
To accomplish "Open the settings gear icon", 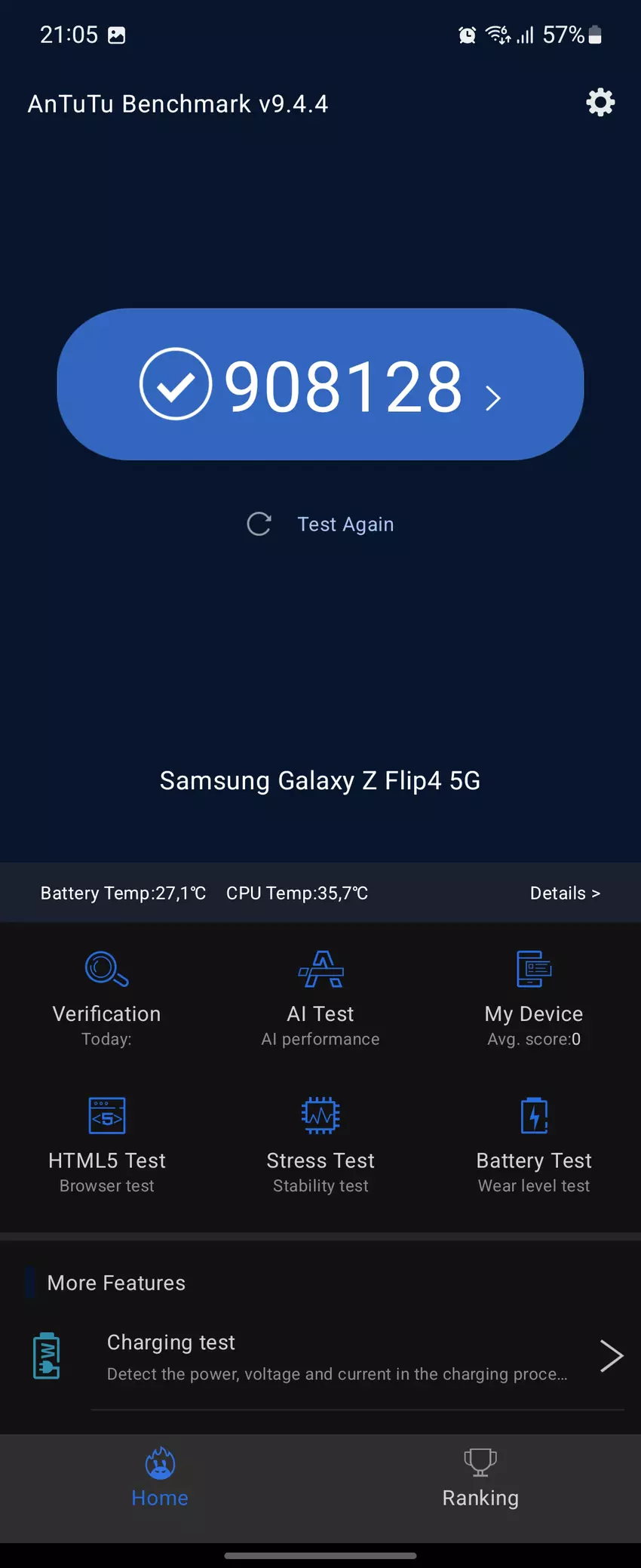I will click(x=600, y=103).
